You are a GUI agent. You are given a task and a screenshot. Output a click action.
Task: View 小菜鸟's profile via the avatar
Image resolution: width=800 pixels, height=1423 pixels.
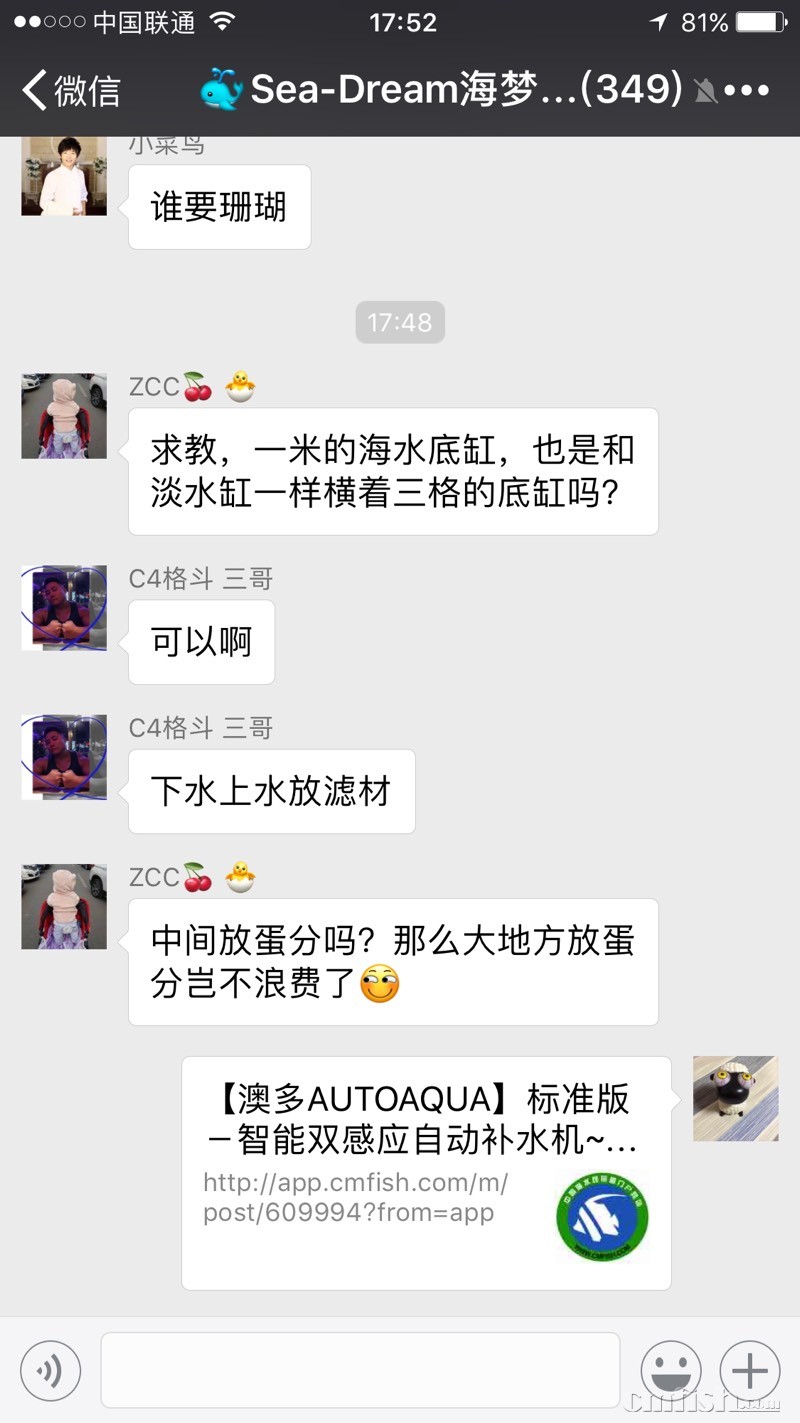click(x=64, y=175)
